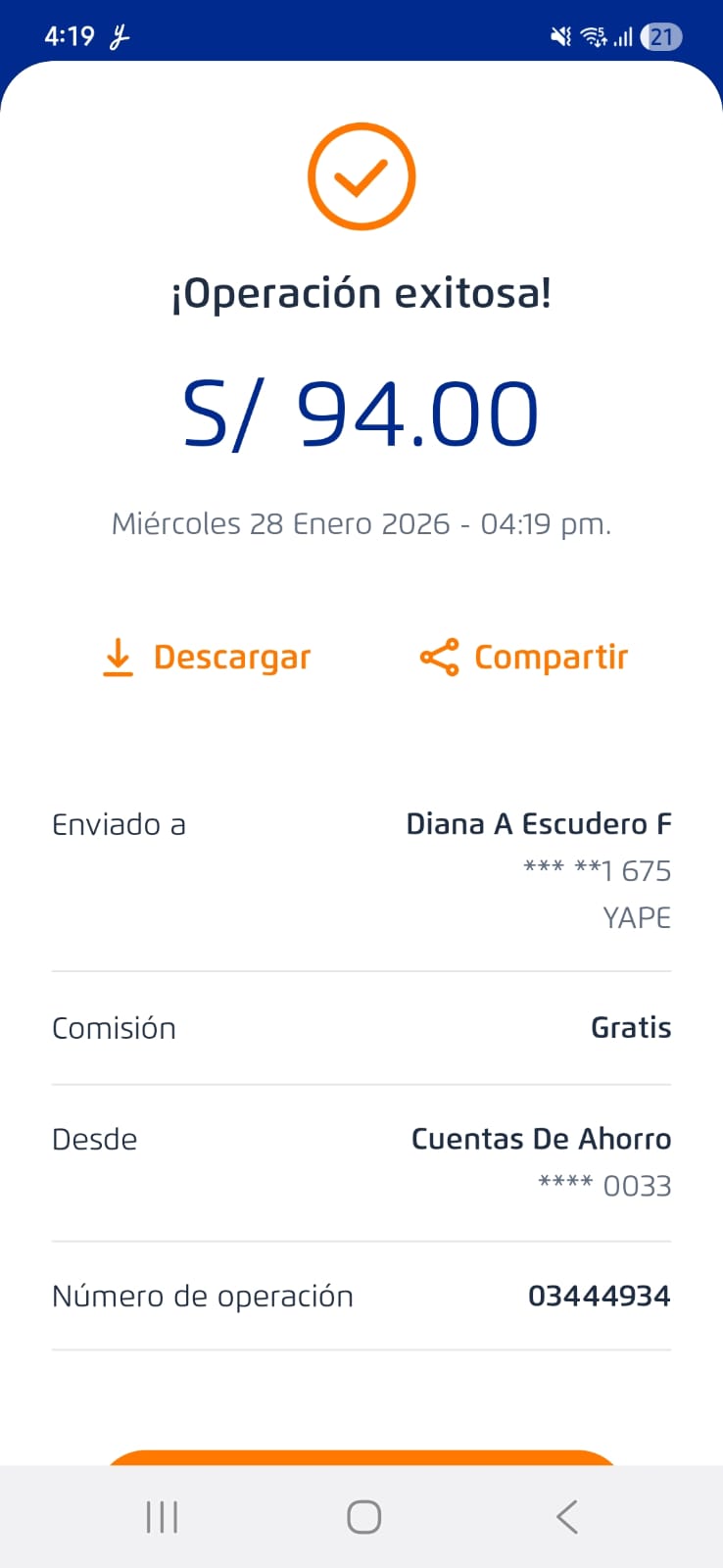Screen dimensions: 723x1568
Task: Download the receipt with Descargar
Action: pyautogui.click(x=207, y=658)
